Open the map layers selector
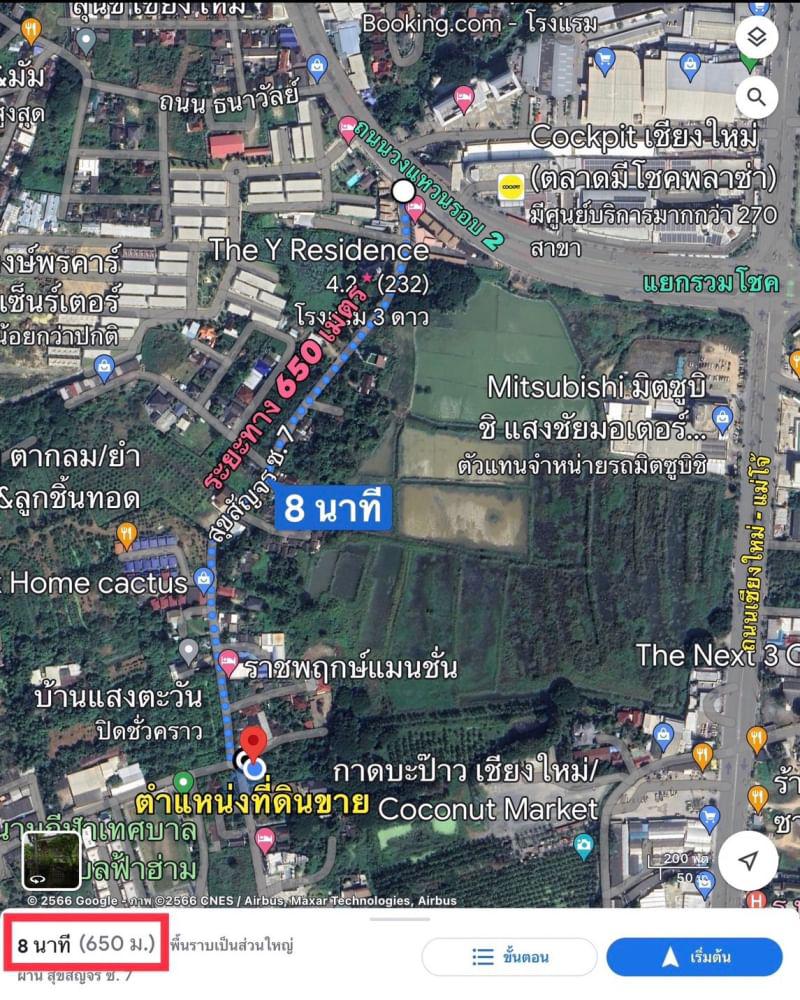Viewport: 800px width, 1000px height. 757,39
